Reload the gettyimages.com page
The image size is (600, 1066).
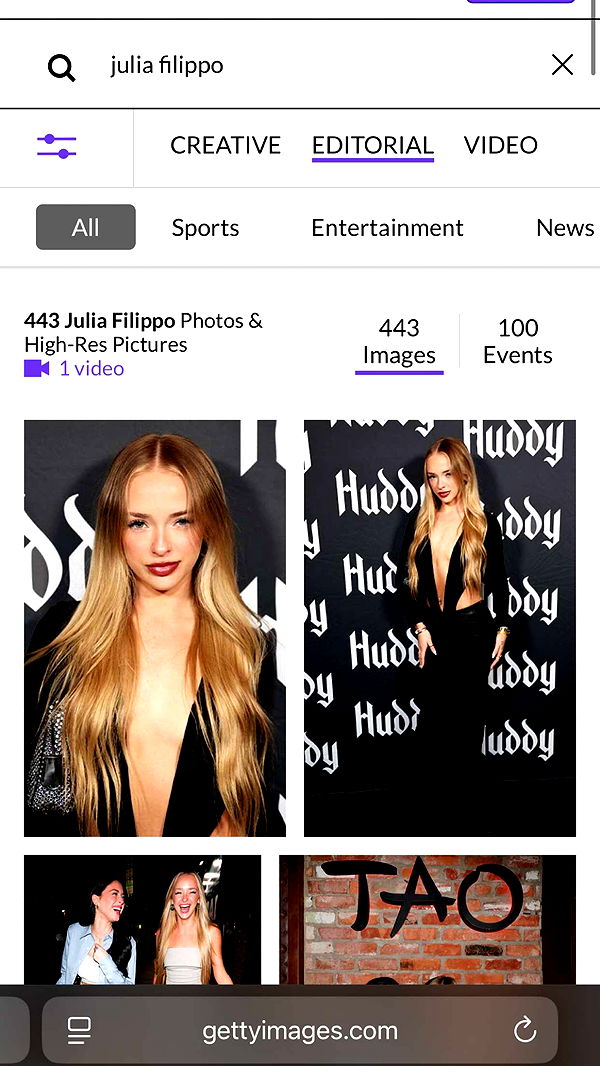[525, 1031]
